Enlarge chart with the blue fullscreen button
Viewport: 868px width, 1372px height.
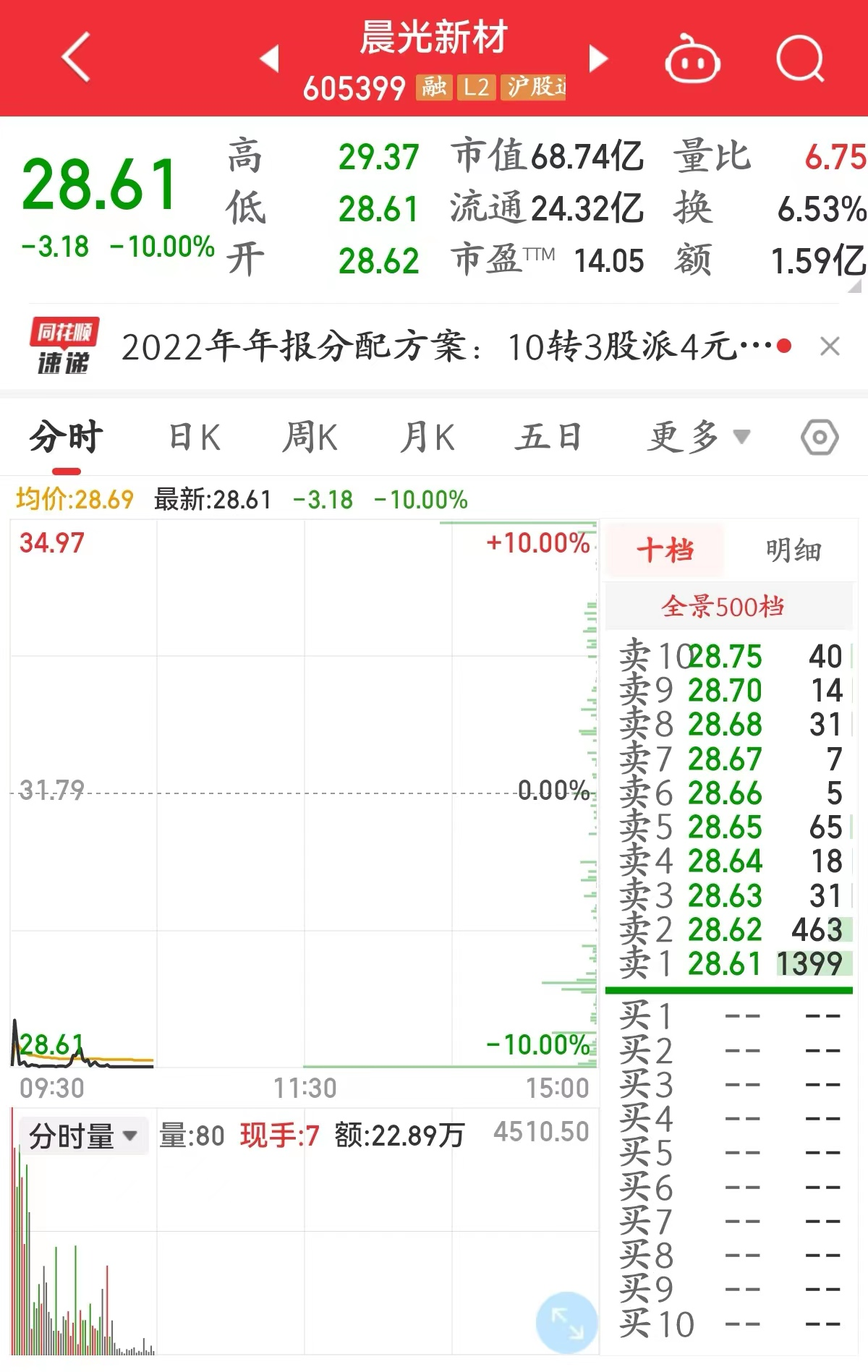(x=566, y=1321)
